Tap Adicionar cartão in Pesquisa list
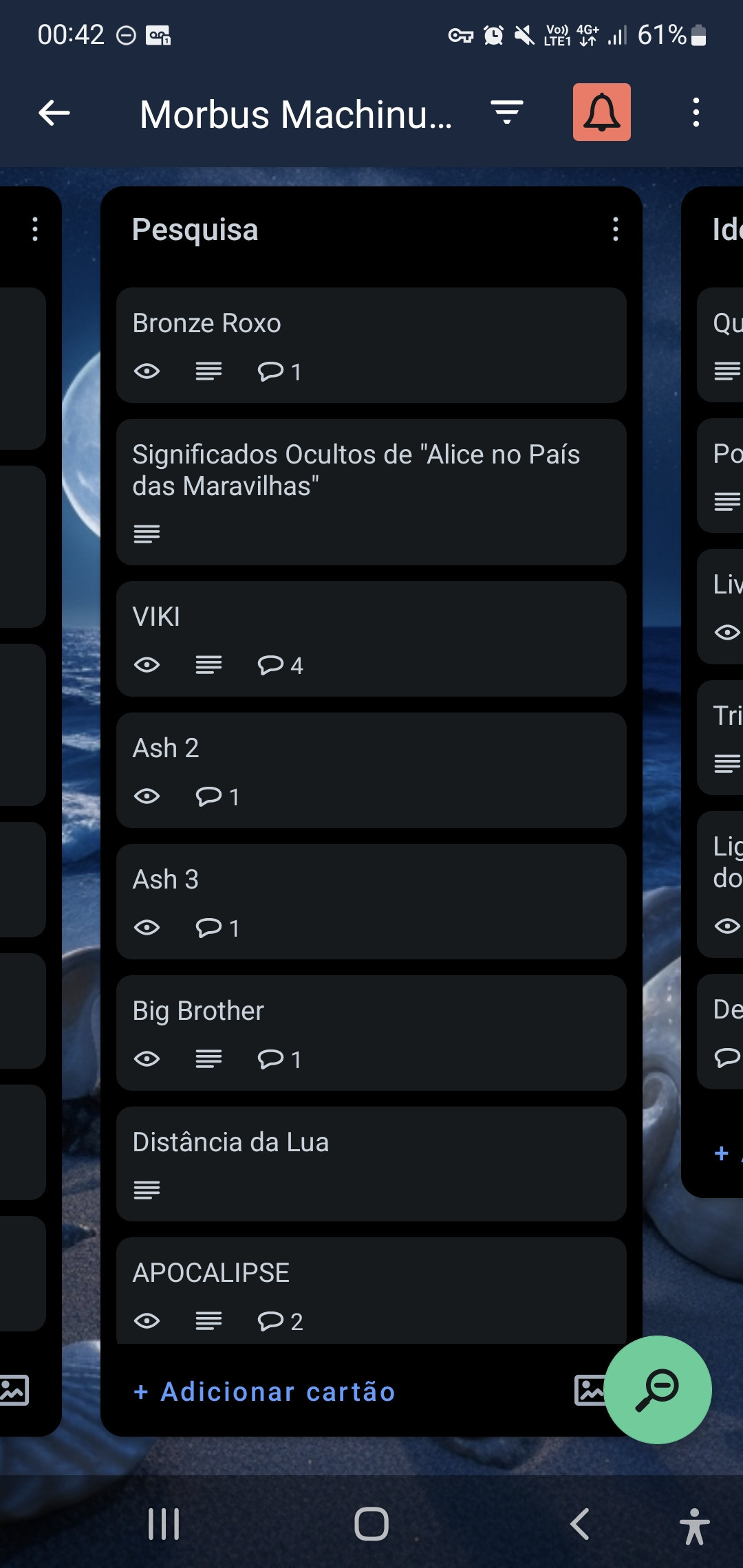The height and width of the screenshot is (1568, 743). pos(265,1391)
